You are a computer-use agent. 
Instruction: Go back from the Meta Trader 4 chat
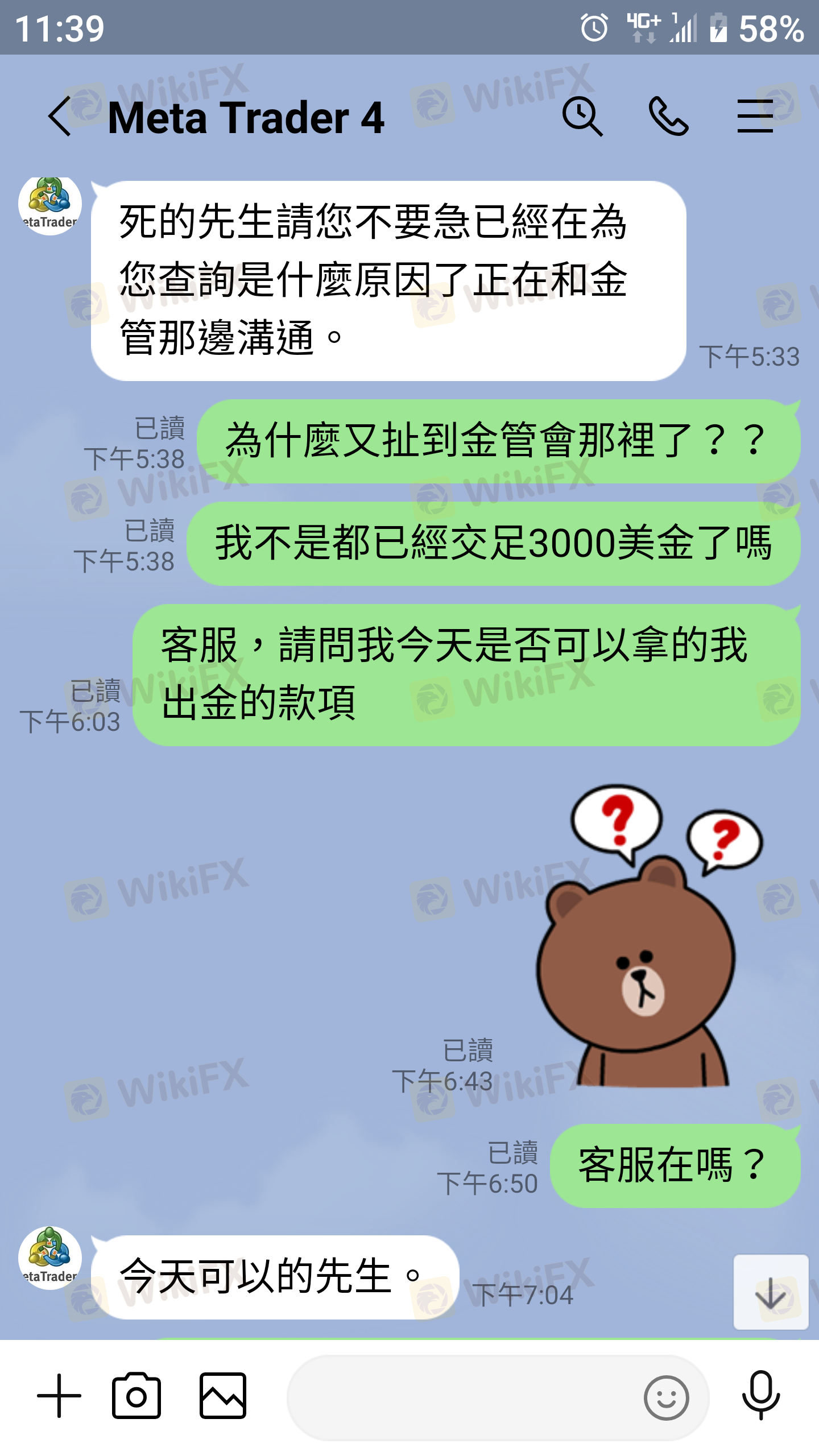coord(60,117)
